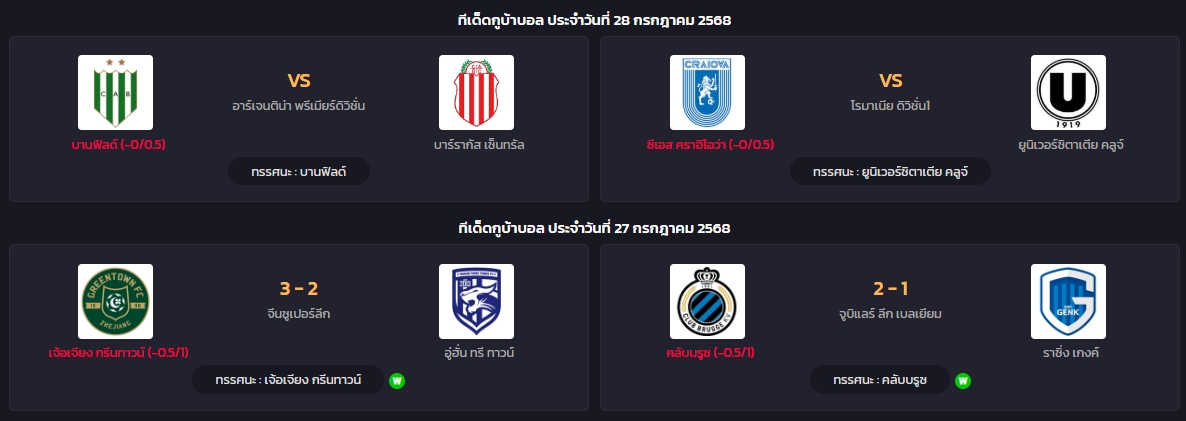The height and width of the screenshot is (421, 1186).
Task: Select the ทรรศนะ : คลับบรูซ pill
Action: (x=879, y=380)
